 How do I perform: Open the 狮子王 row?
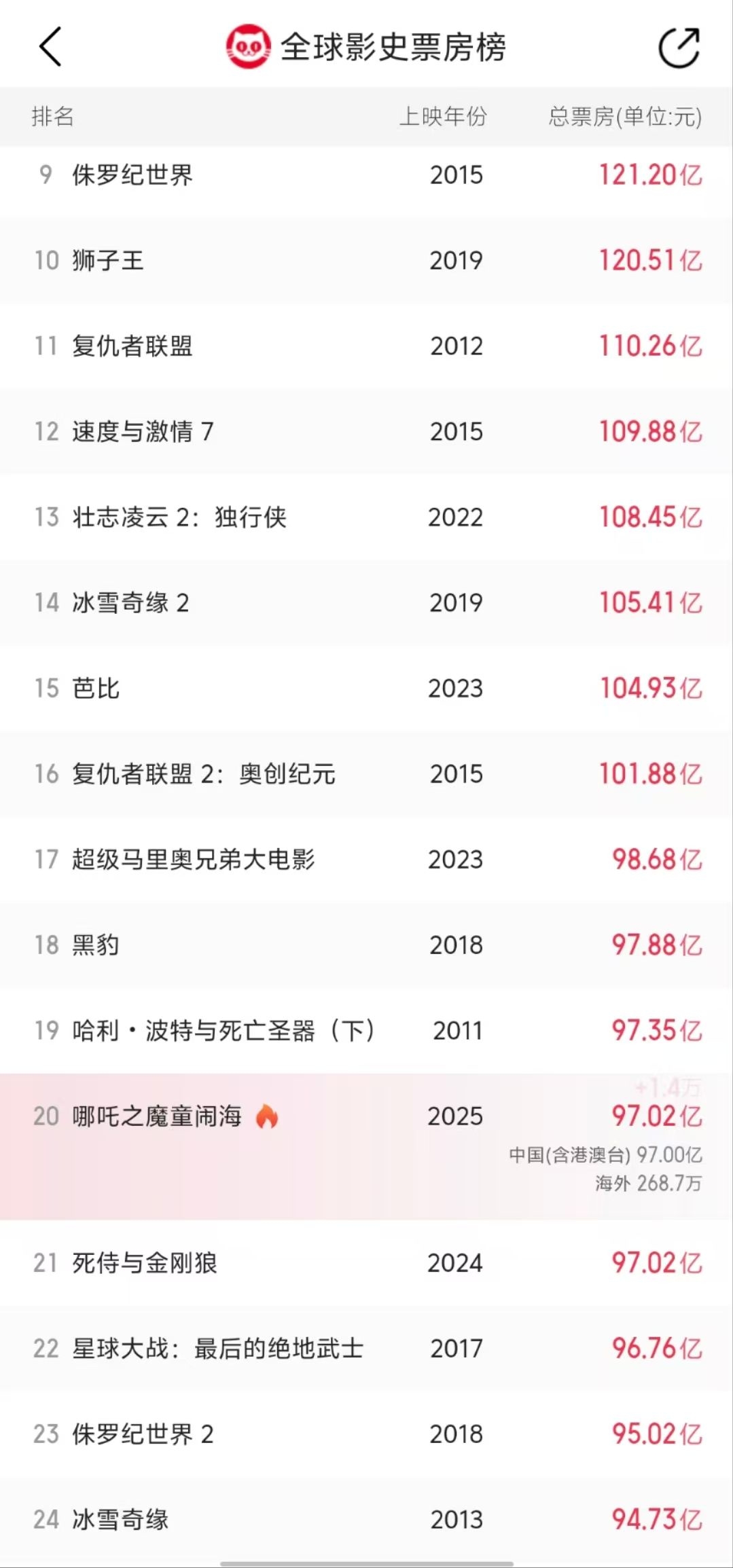[x=366, y=261]
